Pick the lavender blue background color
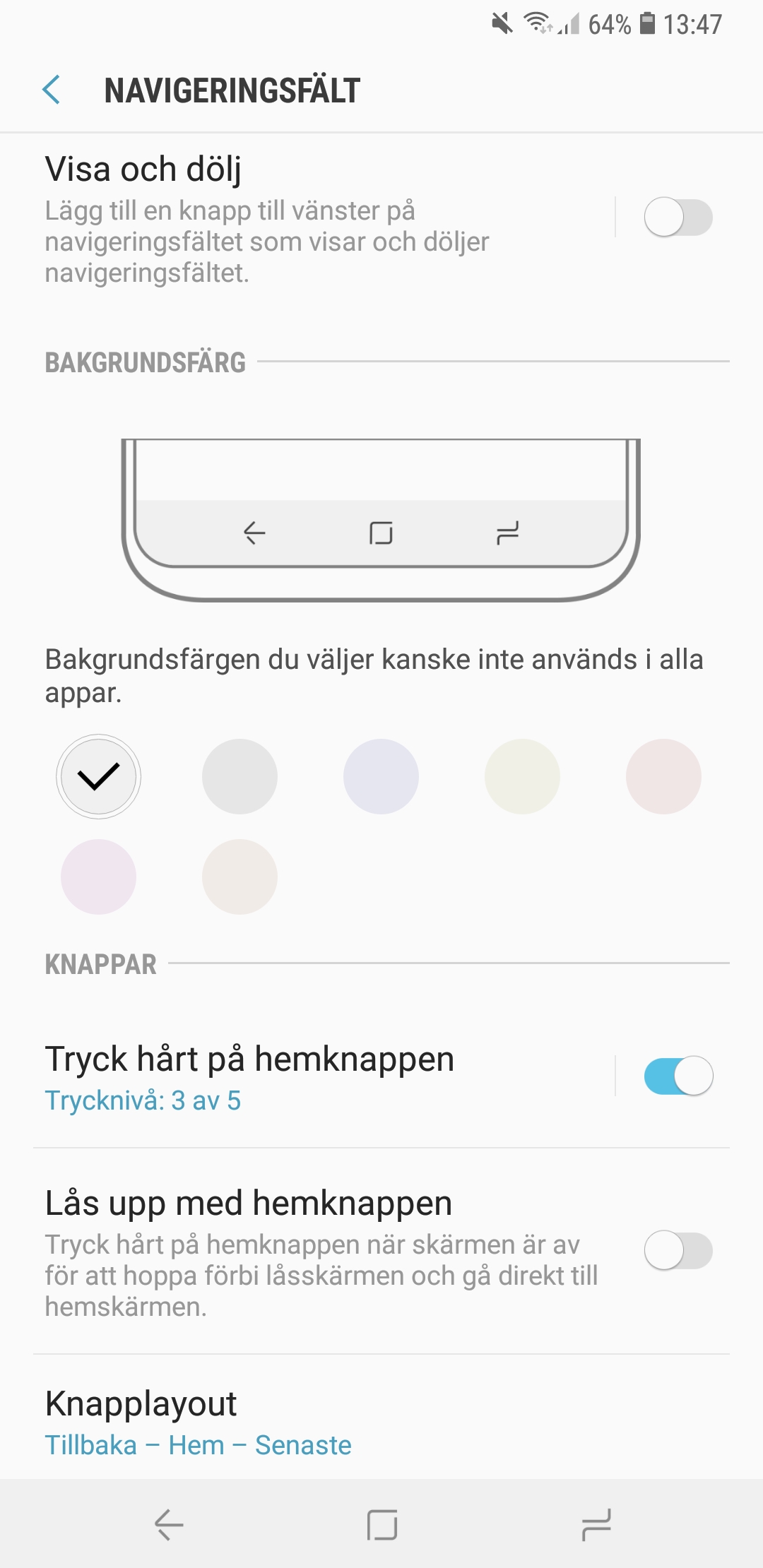Screen dimensions: 763x1568 [381, 777]
